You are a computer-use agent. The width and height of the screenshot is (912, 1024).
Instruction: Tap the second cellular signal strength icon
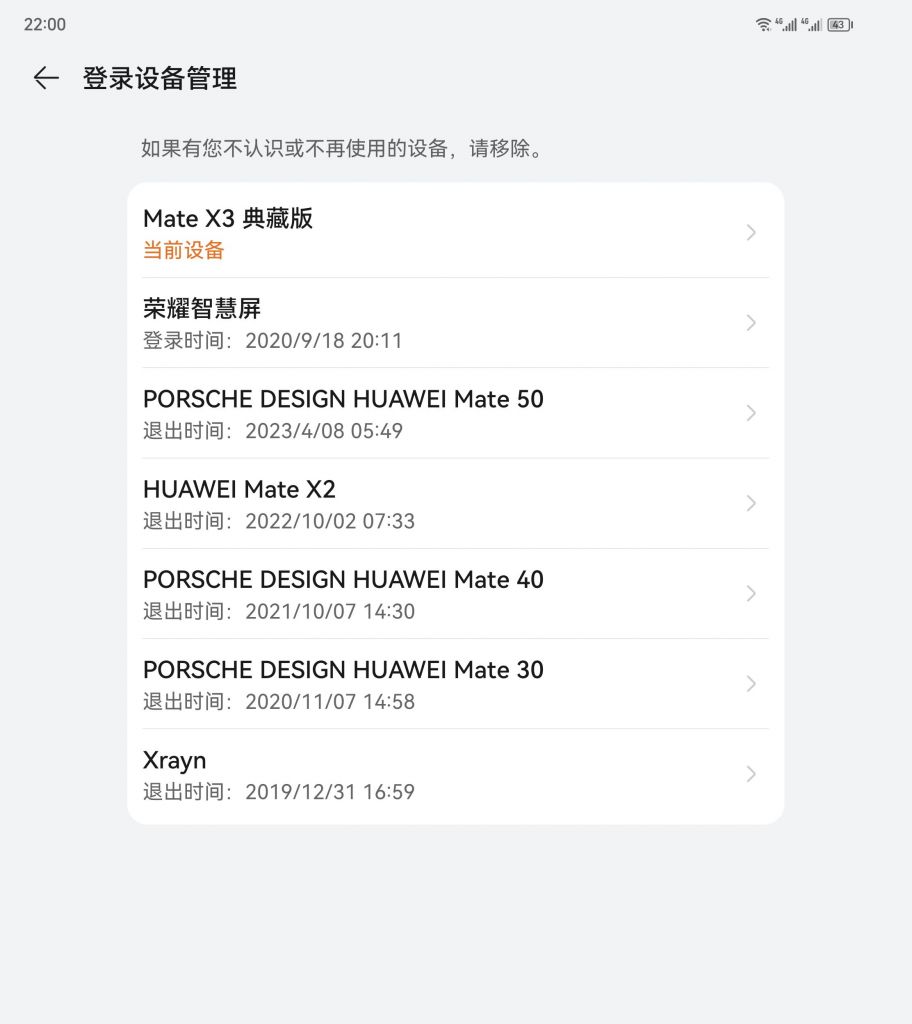[x=810, y=23]
